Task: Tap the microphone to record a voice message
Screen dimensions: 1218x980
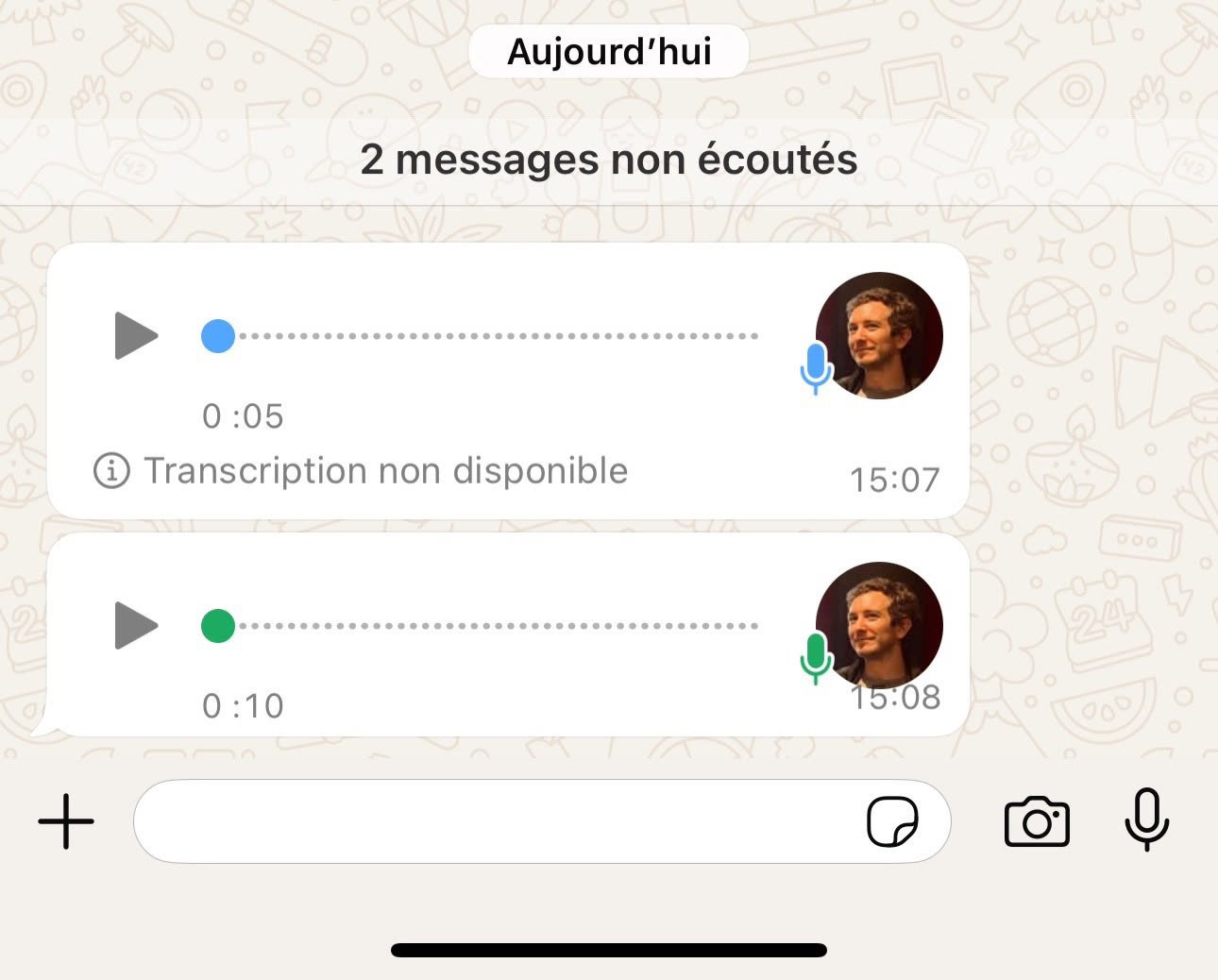Action: 1146,819
